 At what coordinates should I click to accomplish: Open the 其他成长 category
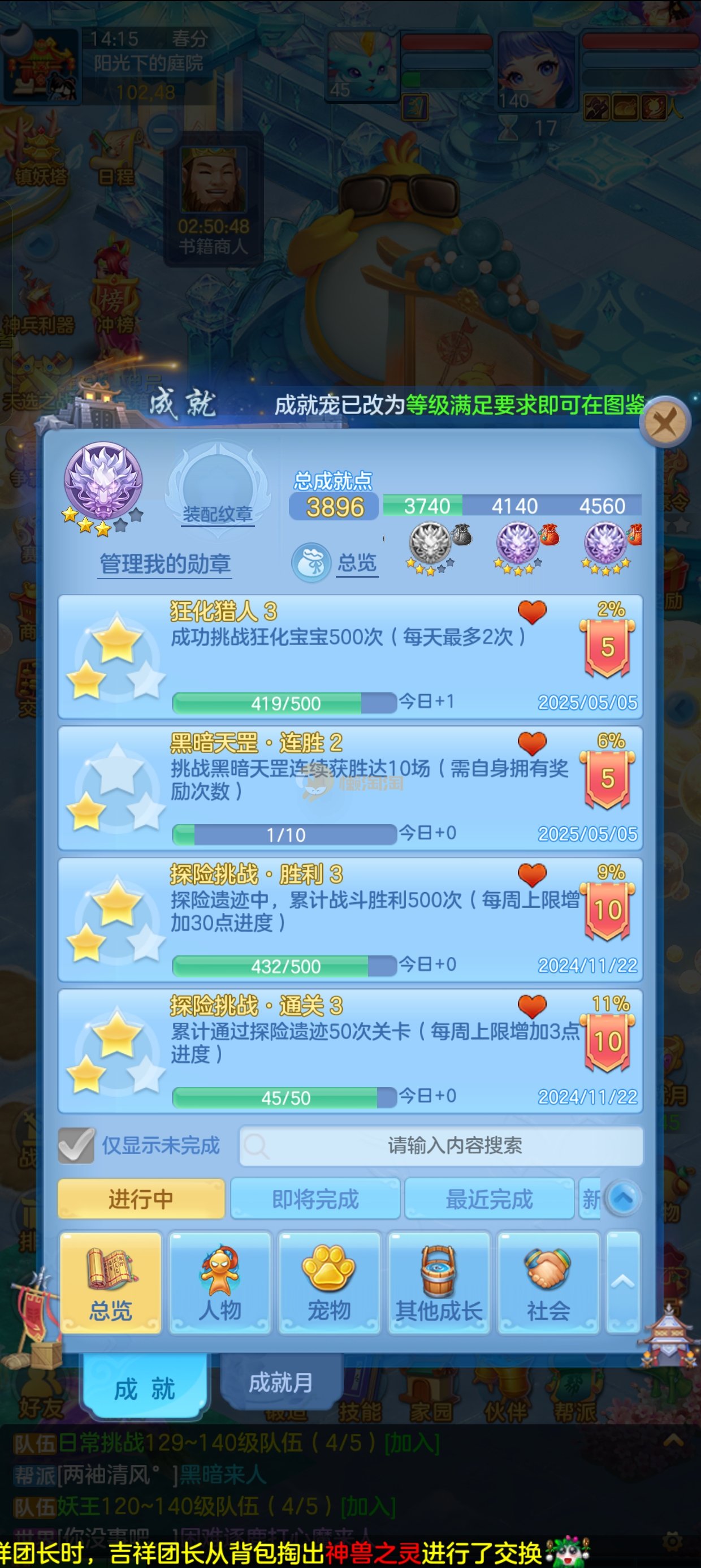[439, 1282]
